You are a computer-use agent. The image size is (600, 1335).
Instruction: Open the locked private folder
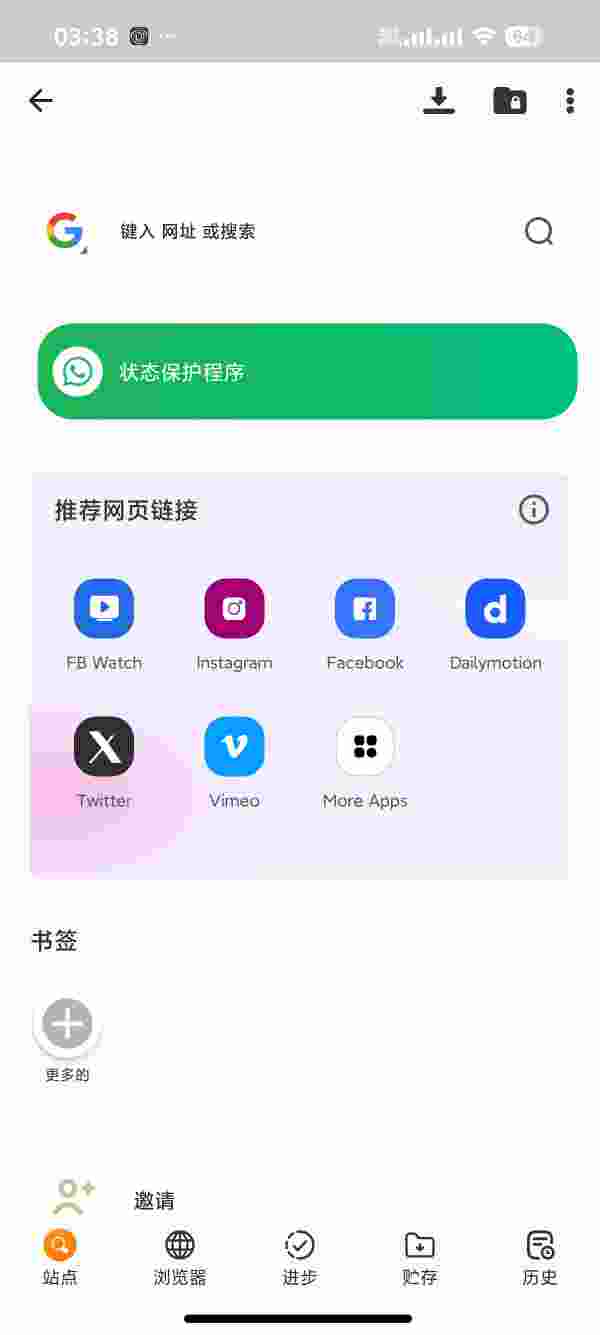tap(510, 100)
